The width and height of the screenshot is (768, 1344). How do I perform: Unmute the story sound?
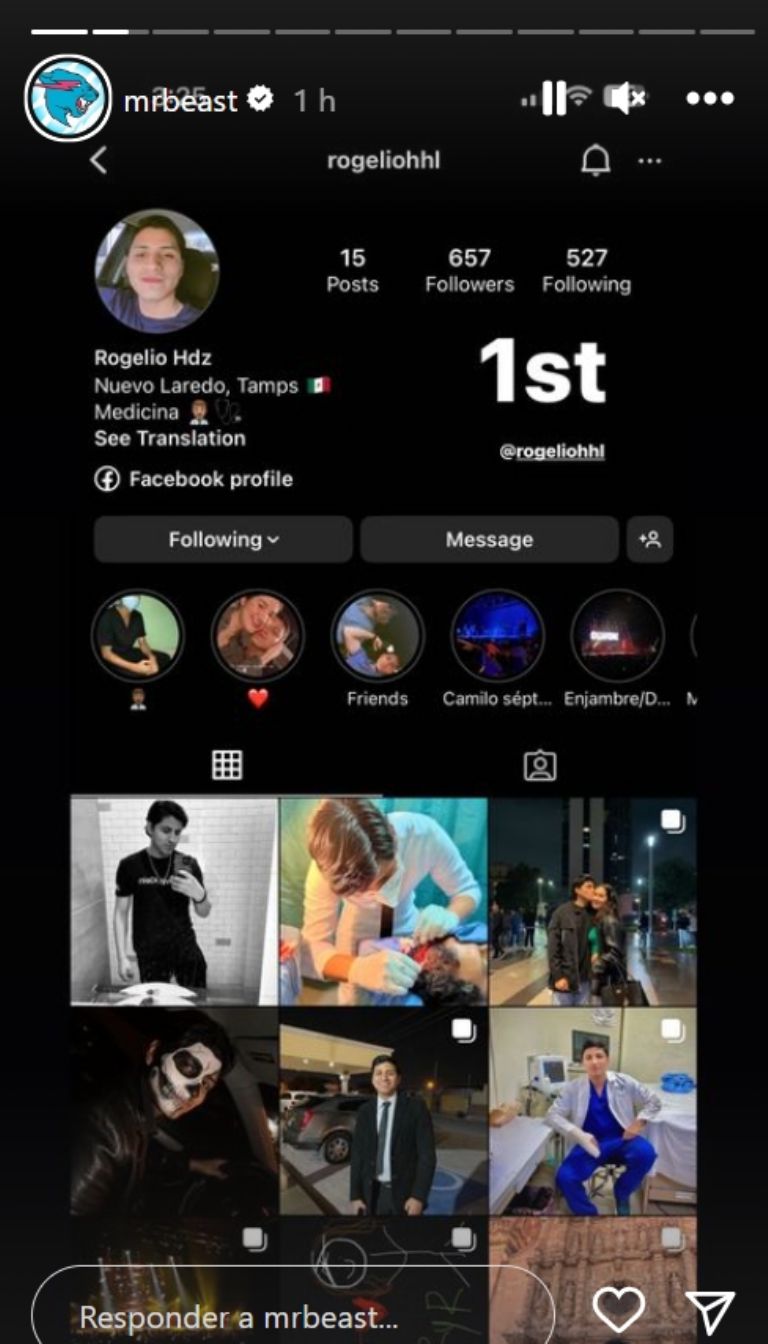point(627,98)
